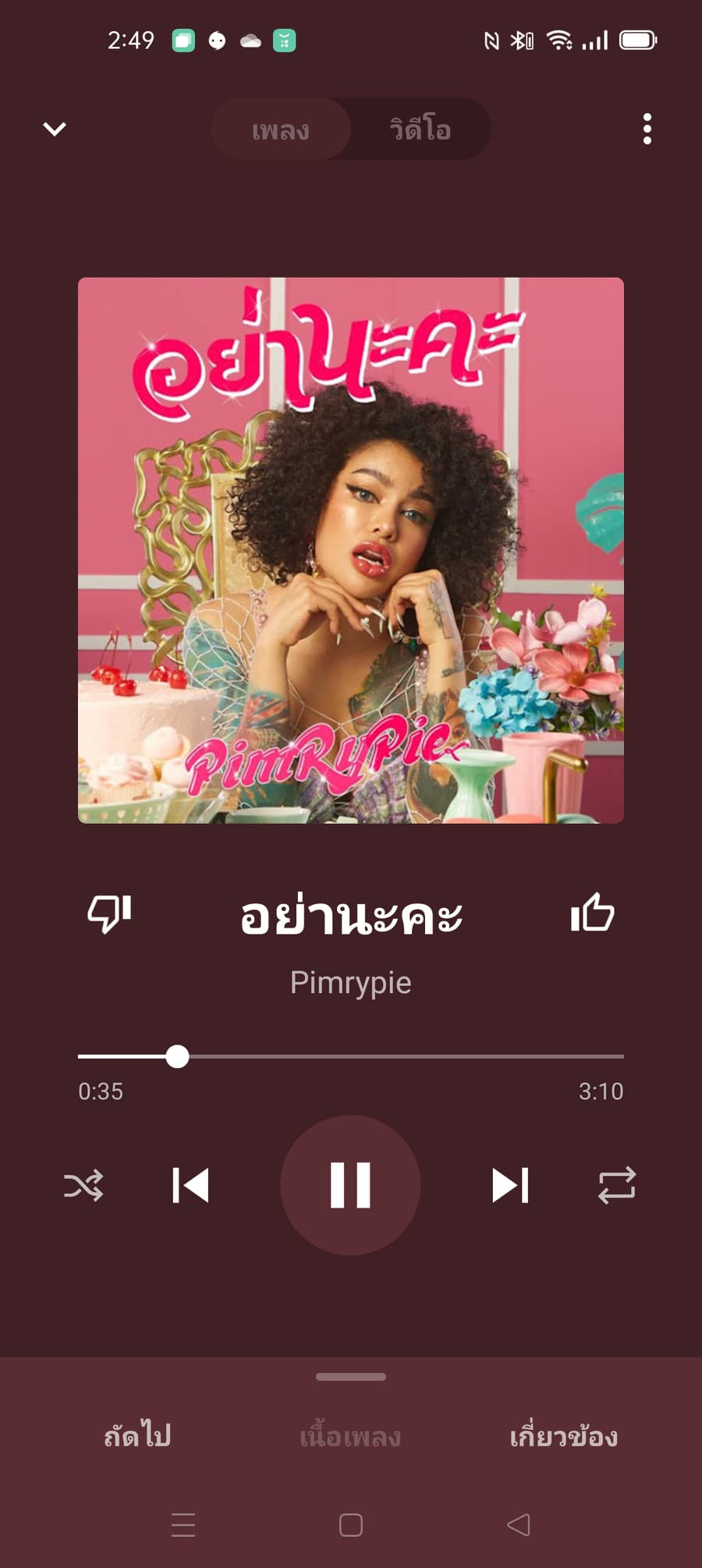The height and width of the screenshot is (1568, 702).
Task: Open the system recent apps view
Action: pos(183,1525)
